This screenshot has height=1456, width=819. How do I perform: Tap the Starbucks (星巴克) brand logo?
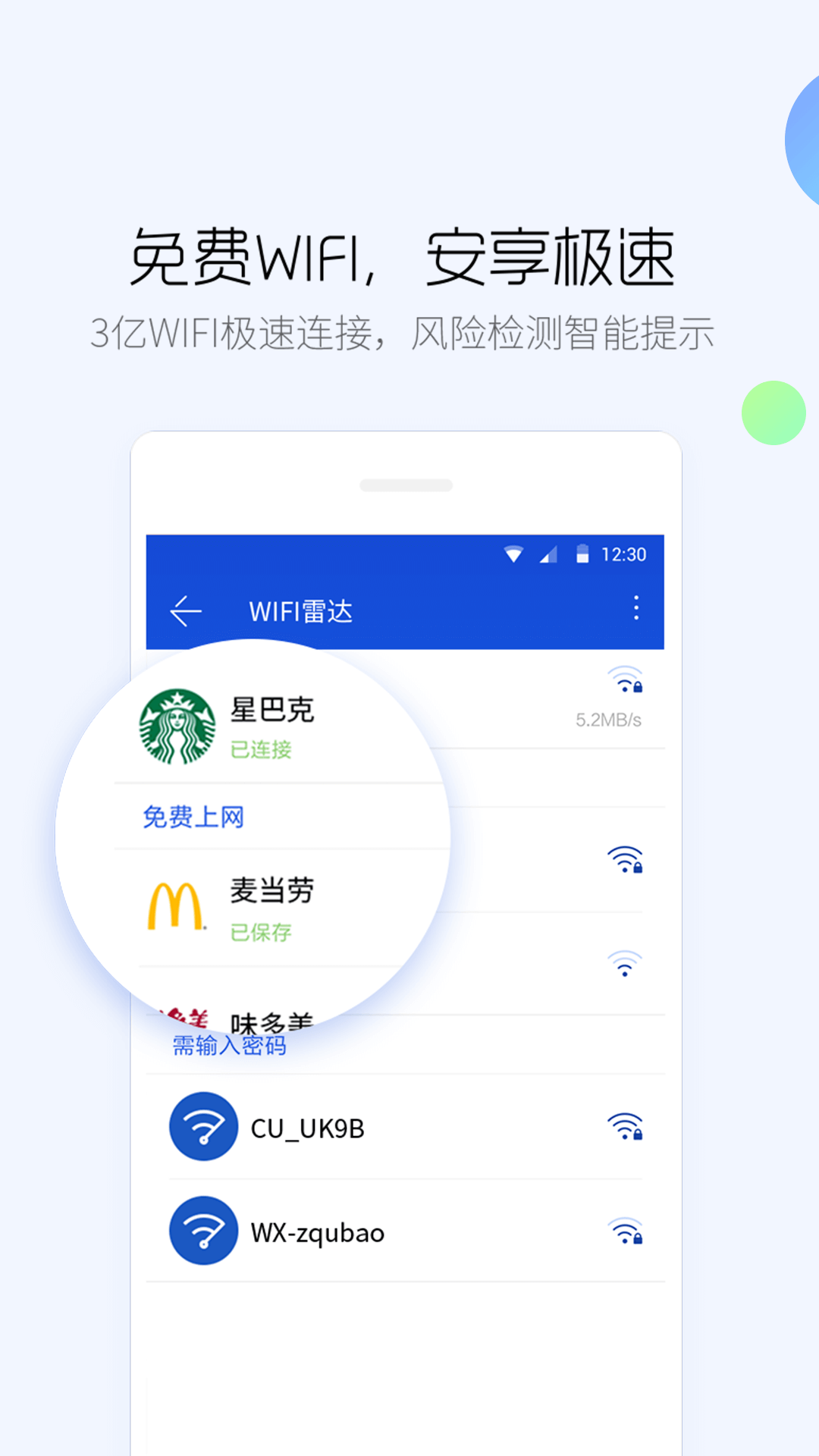click(176, 726)
